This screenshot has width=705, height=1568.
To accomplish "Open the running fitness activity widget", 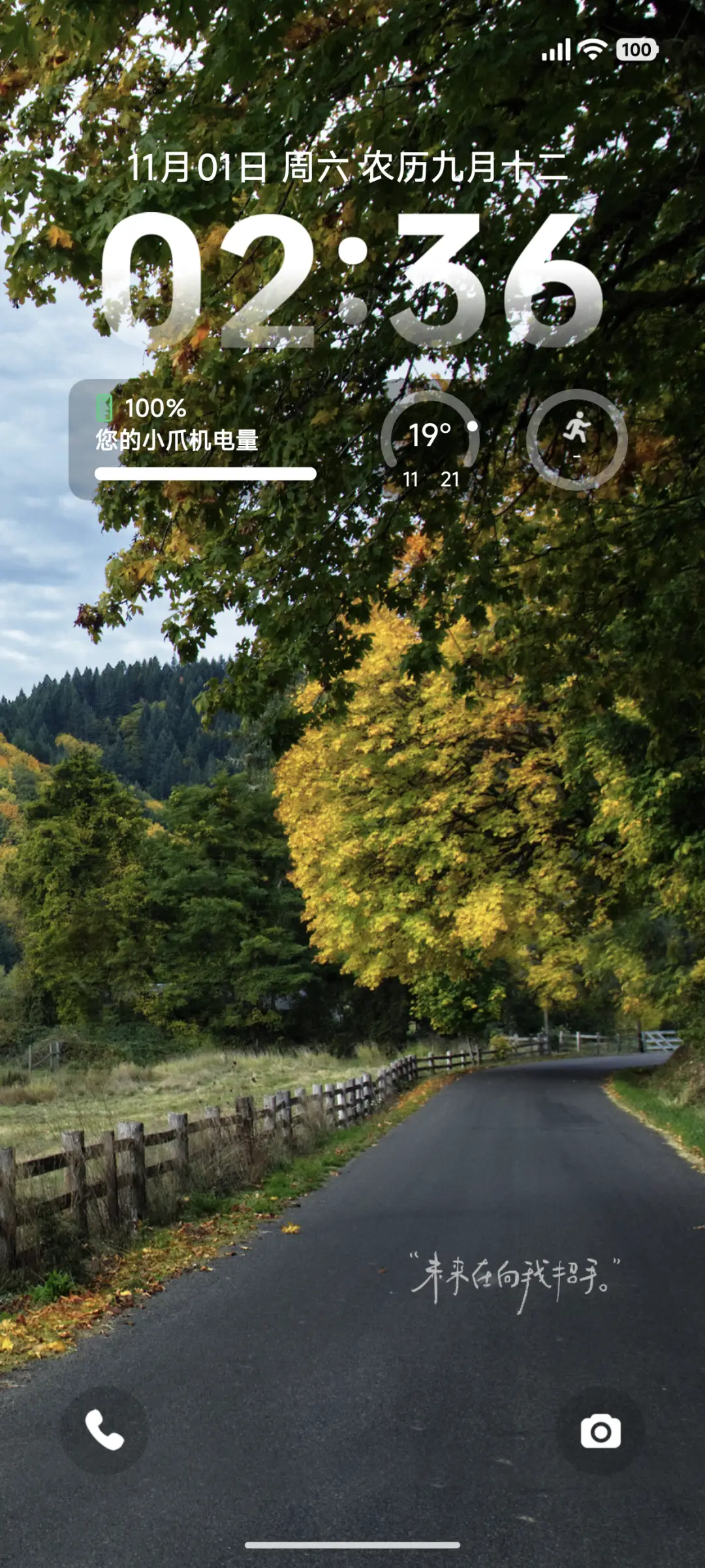I will coord(577,439).
